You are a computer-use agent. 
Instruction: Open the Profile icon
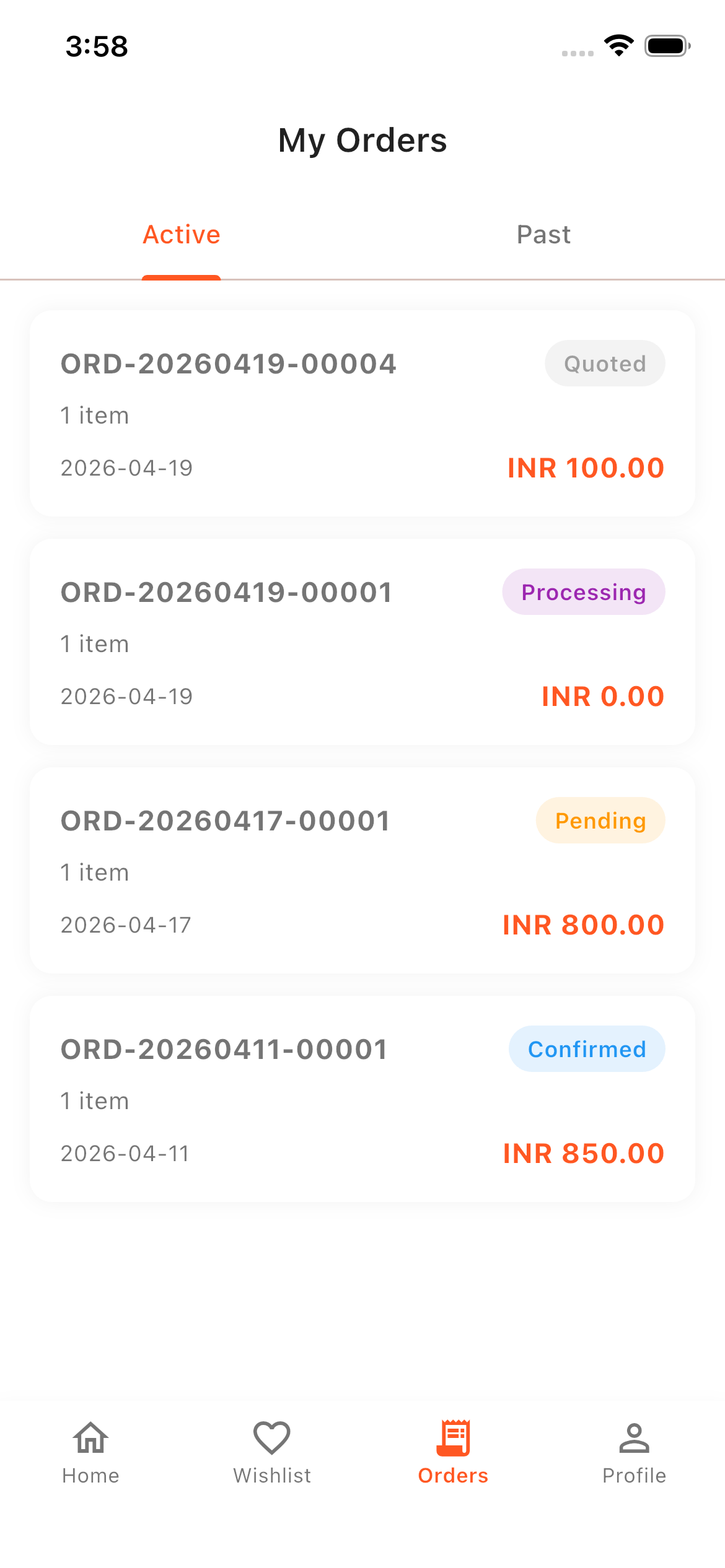[x=633, y=1438]
